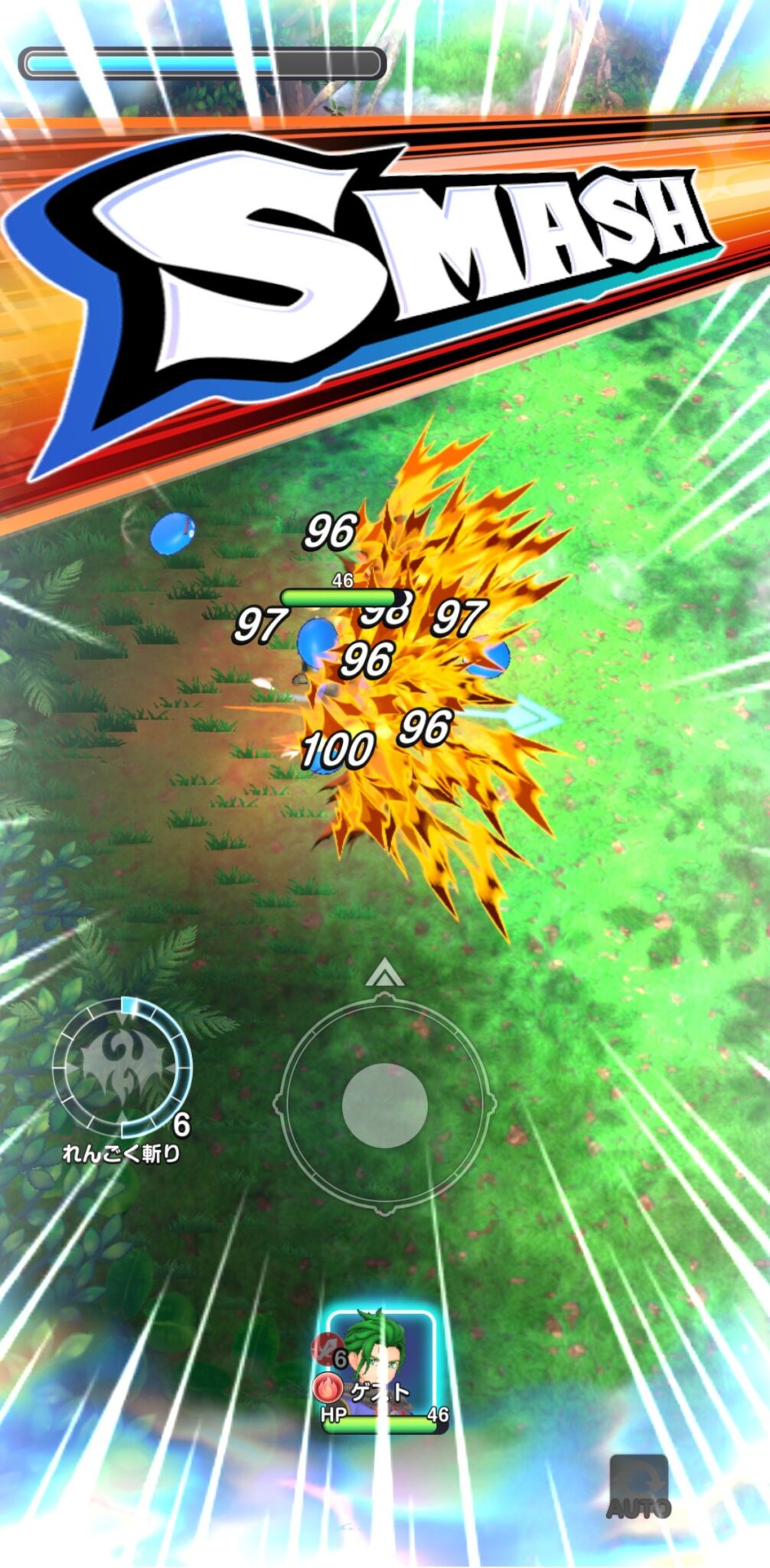Toggle the AUTO battle button
This screenshot has width=770, height=1568.
click(639, 1488)
